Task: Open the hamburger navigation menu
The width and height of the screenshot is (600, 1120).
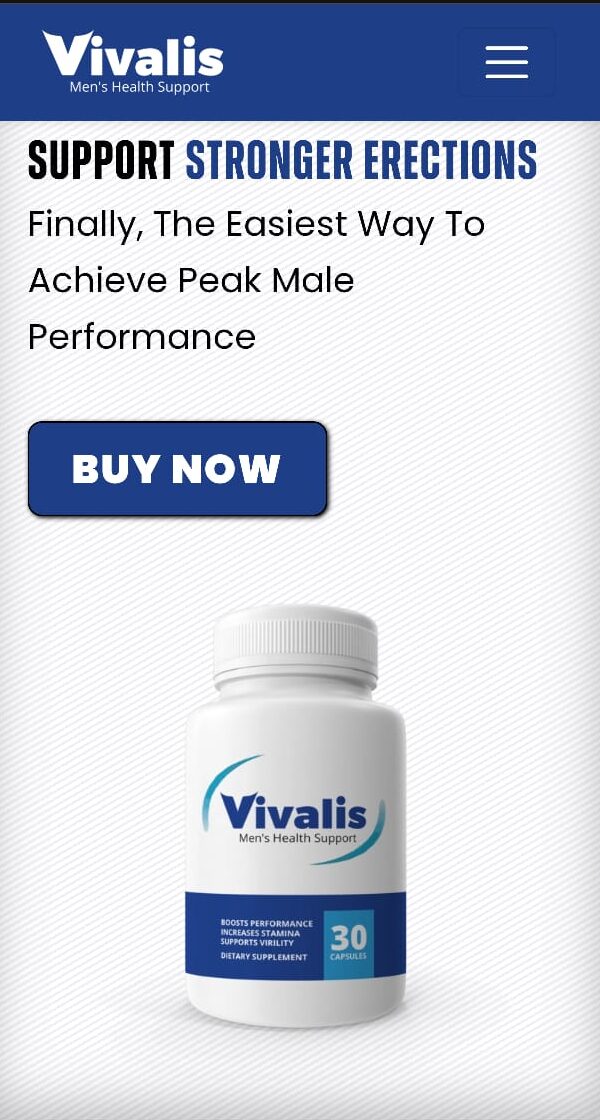Action: tap(506, 61)
